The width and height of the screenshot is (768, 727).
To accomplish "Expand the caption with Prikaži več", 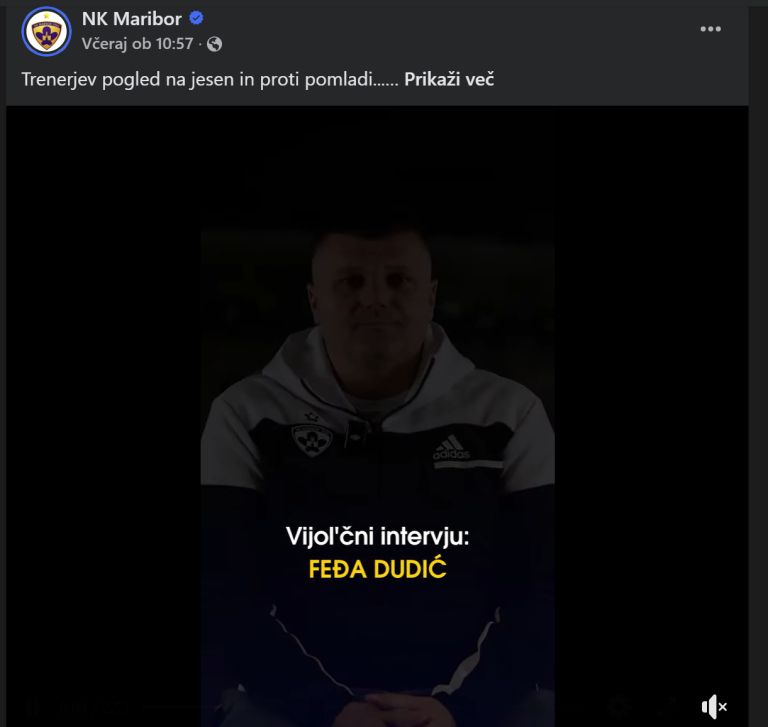I will [448, 79].
